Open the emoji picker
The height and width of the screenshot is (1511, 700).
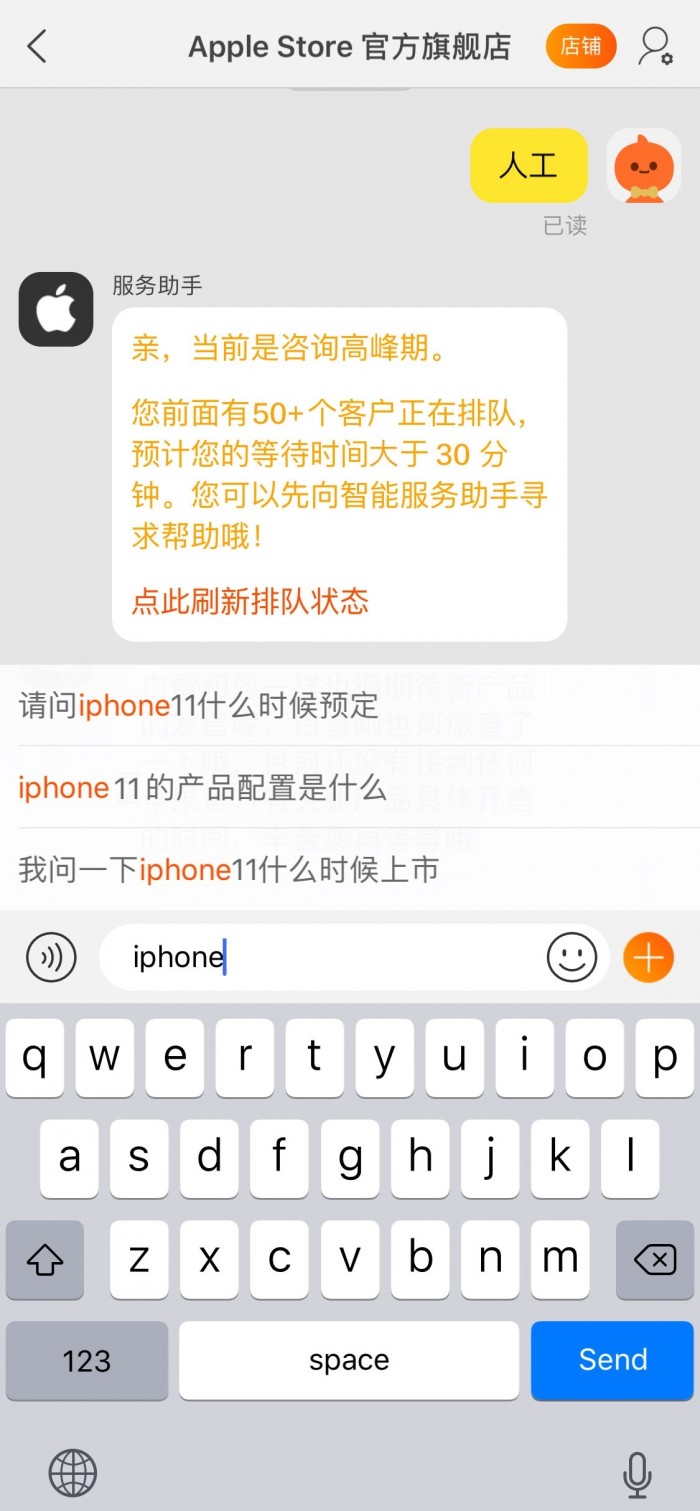point(572,957)
